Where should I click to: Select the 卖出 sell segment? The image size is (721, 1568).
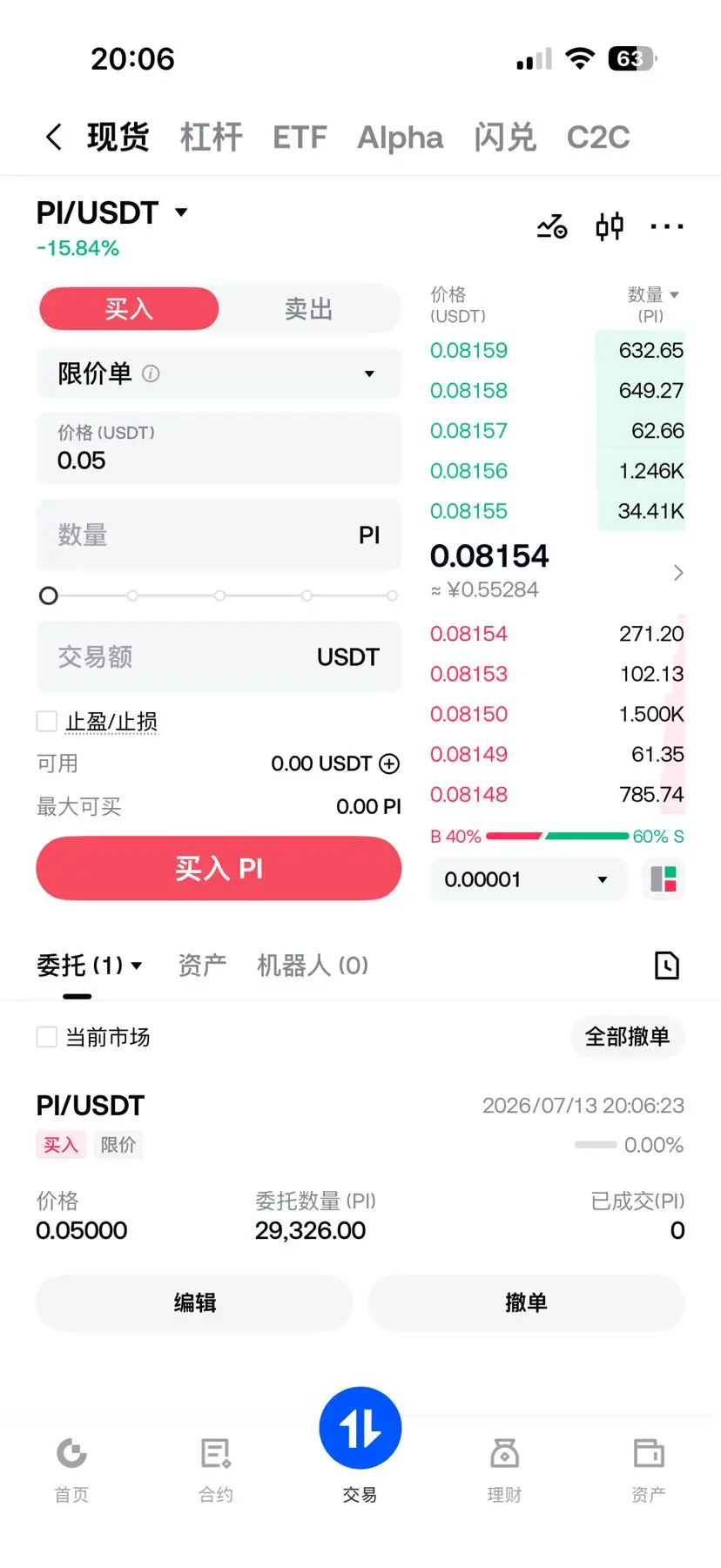pyautogui.click(x=308, y=309)
